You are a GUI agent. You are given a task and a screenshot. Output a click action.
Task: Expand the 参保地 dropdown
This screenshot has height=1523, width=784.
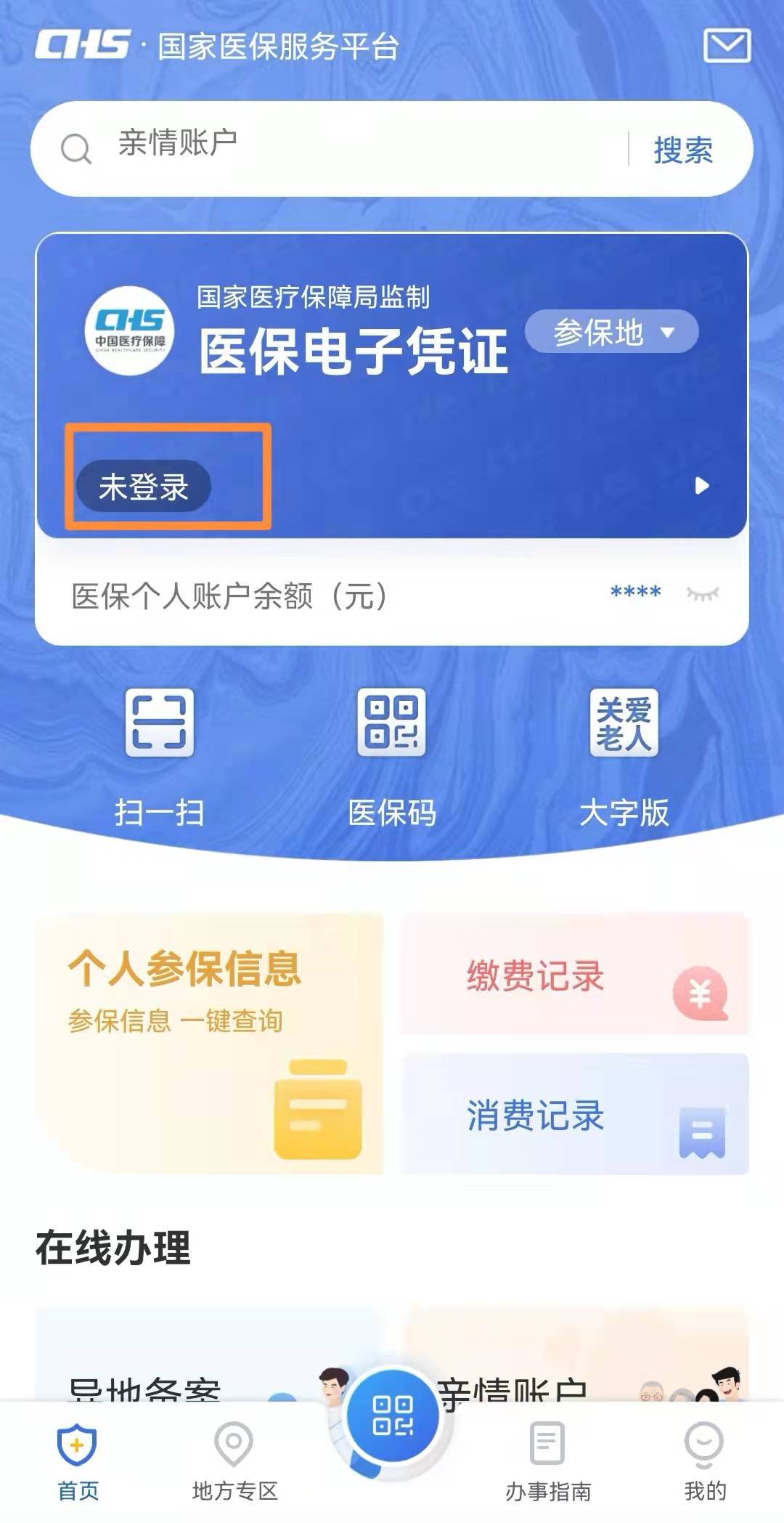click(611, 333)
